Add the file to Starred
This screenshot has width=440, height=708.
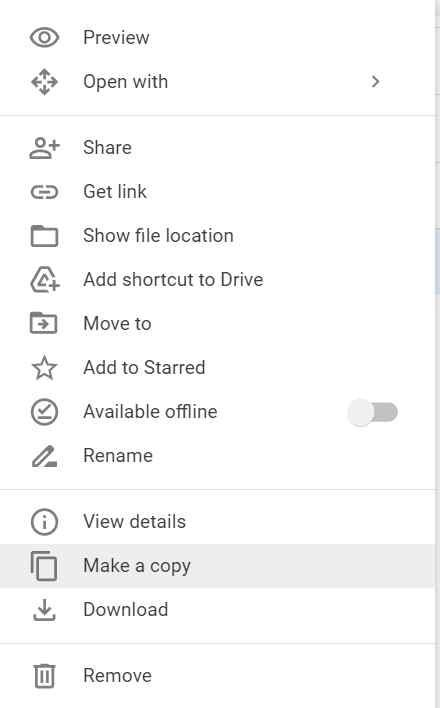click(217, 368)
